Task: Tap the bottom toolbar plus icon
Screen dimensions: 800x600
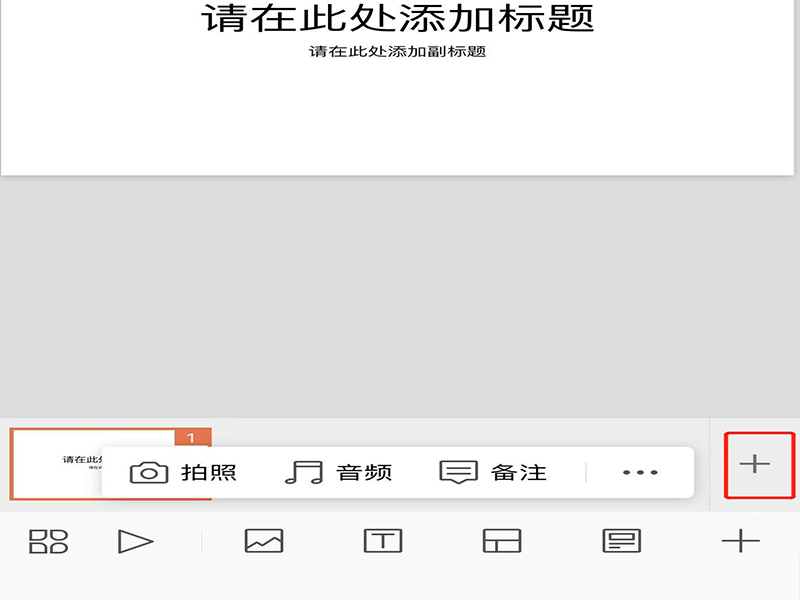Action: pos(741,542)
